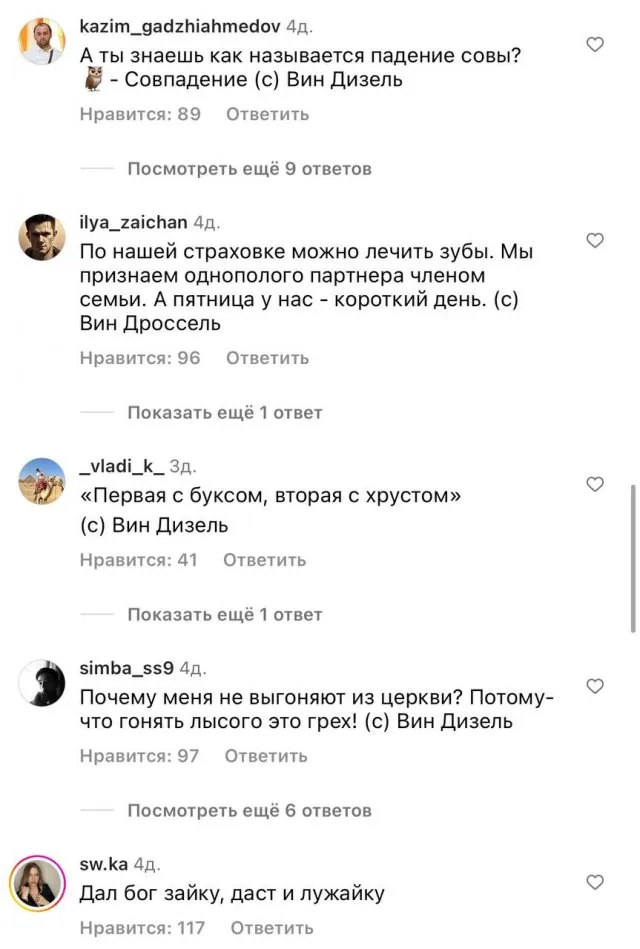Reply to sw.ka's comment
Screen dimensions: 640x949
pyautogui.click(x=272, y=929)
